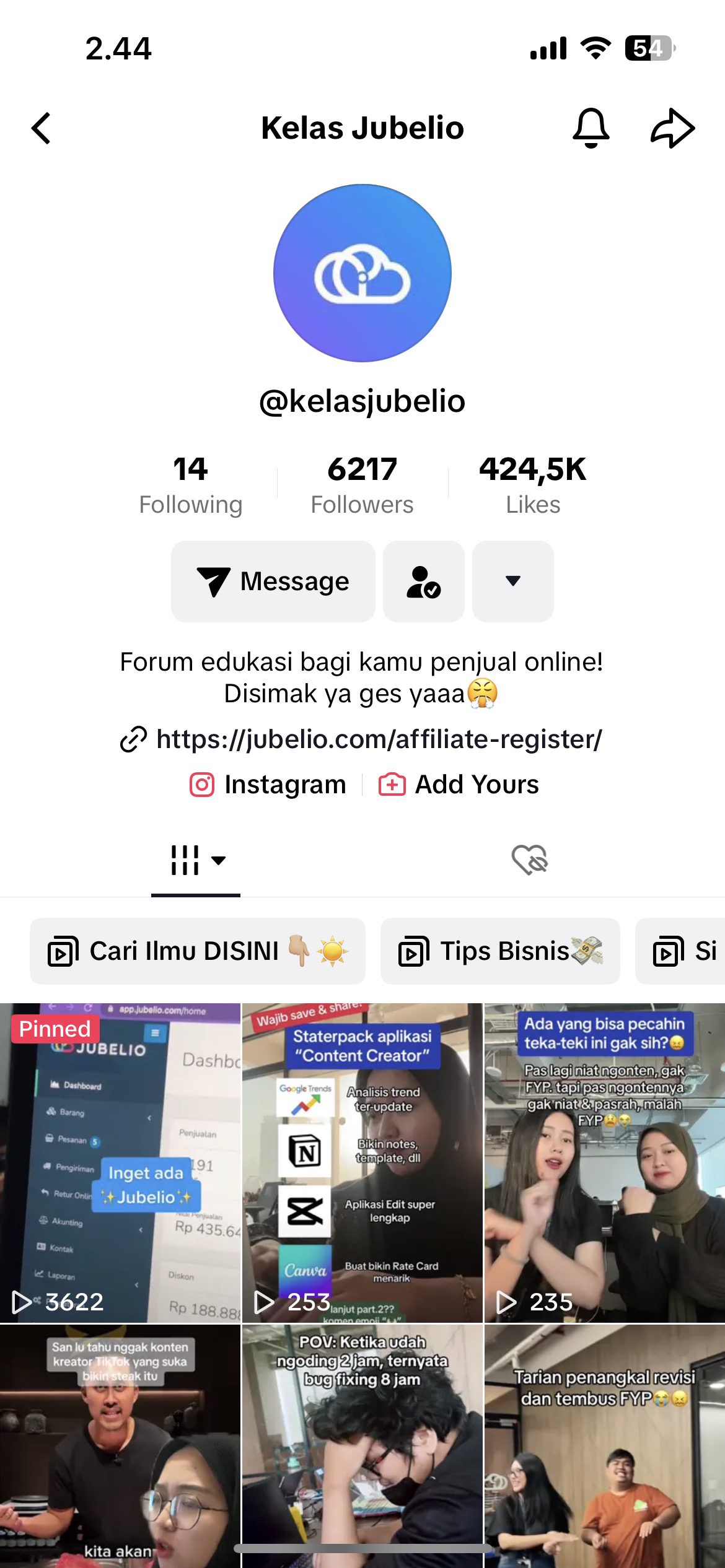Open the Following list
This screenshot has width=725, height=1568.
(190, 485)
